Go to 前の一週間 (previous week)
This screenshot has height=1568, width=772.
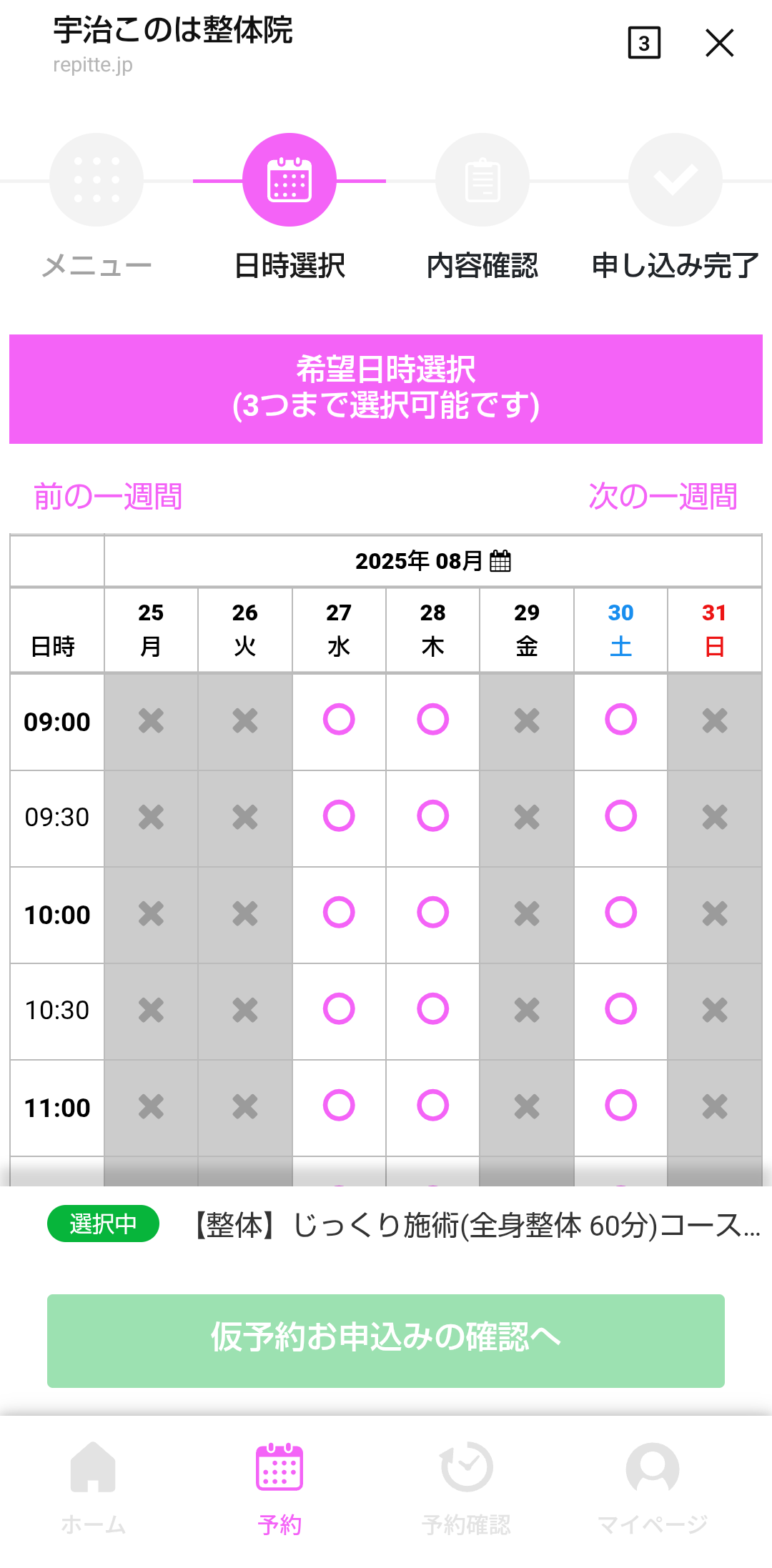(x=108, y=496)
